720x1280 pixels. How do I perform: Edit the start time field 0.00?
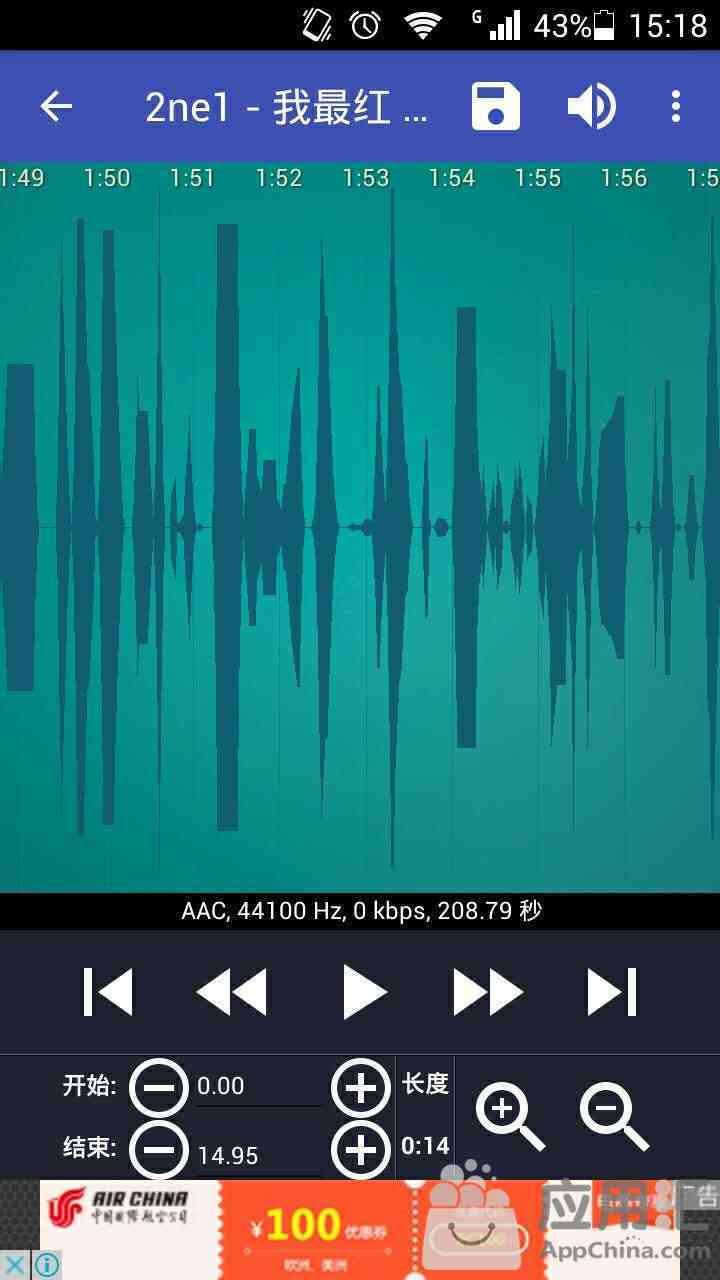click(x=256, y=1087)
